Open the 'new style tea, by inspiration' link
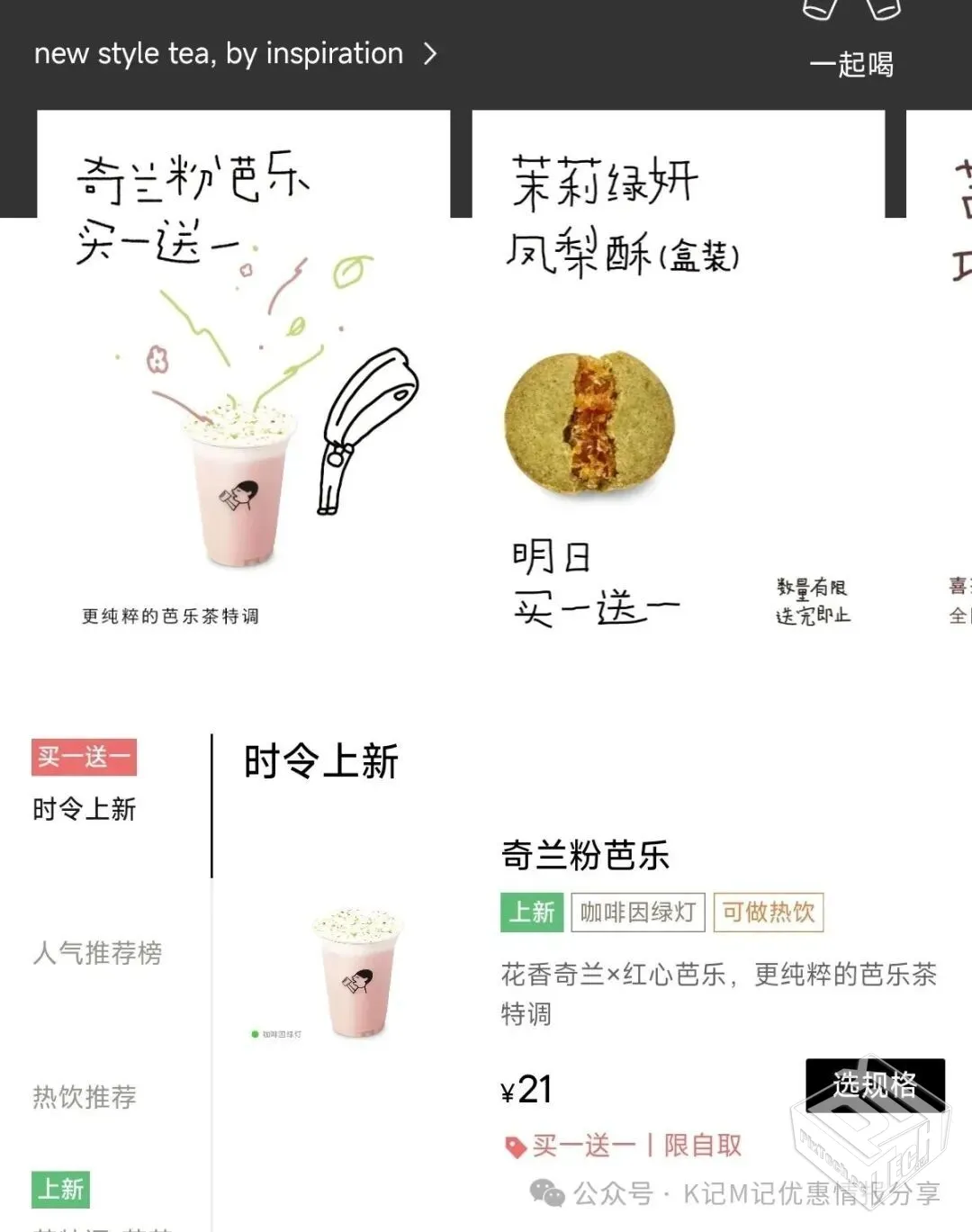972x1232 pixels. point(234,54)
